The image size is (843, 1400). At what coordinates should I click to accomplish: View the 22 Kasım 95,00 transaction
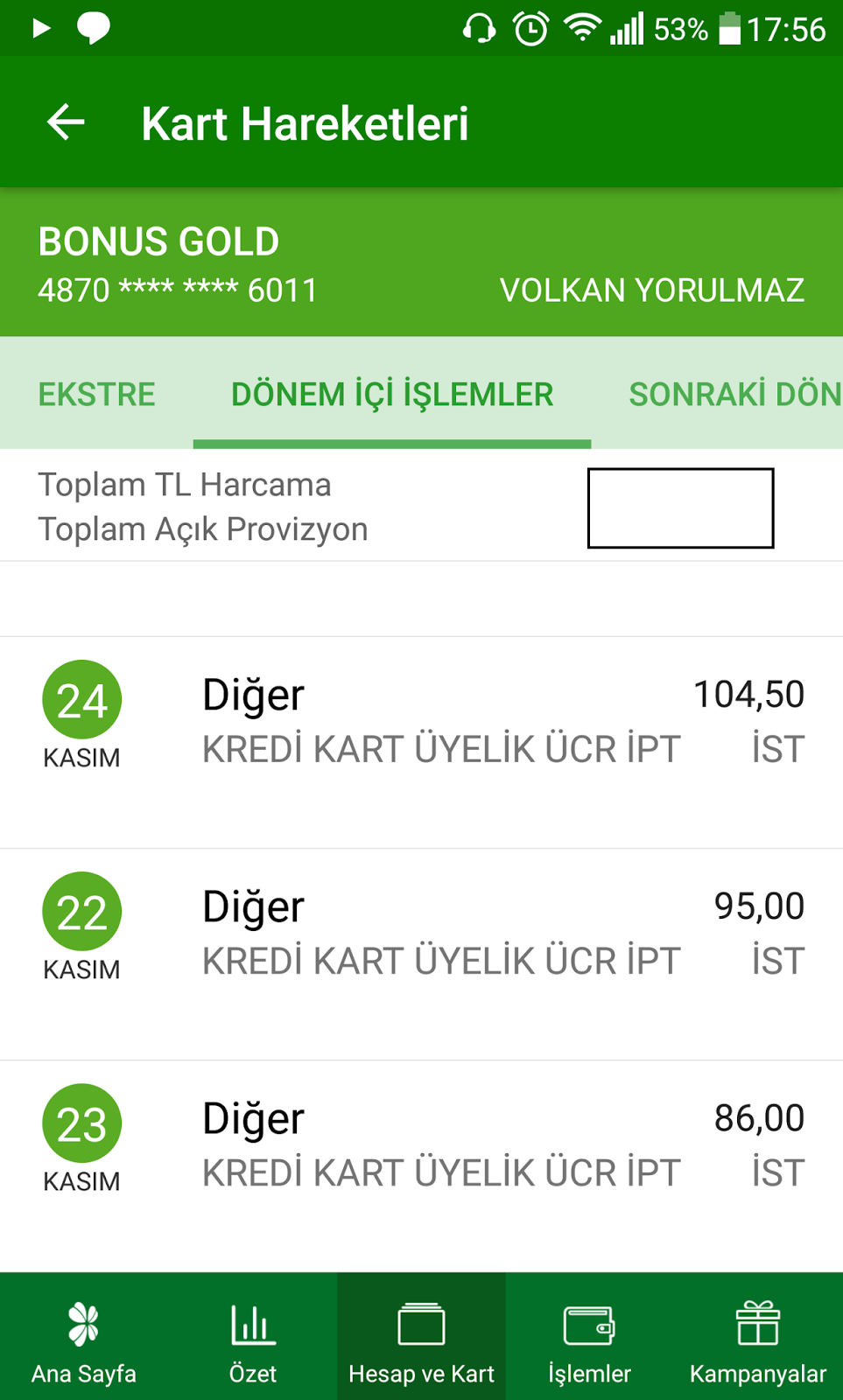[x=421, y=934]
